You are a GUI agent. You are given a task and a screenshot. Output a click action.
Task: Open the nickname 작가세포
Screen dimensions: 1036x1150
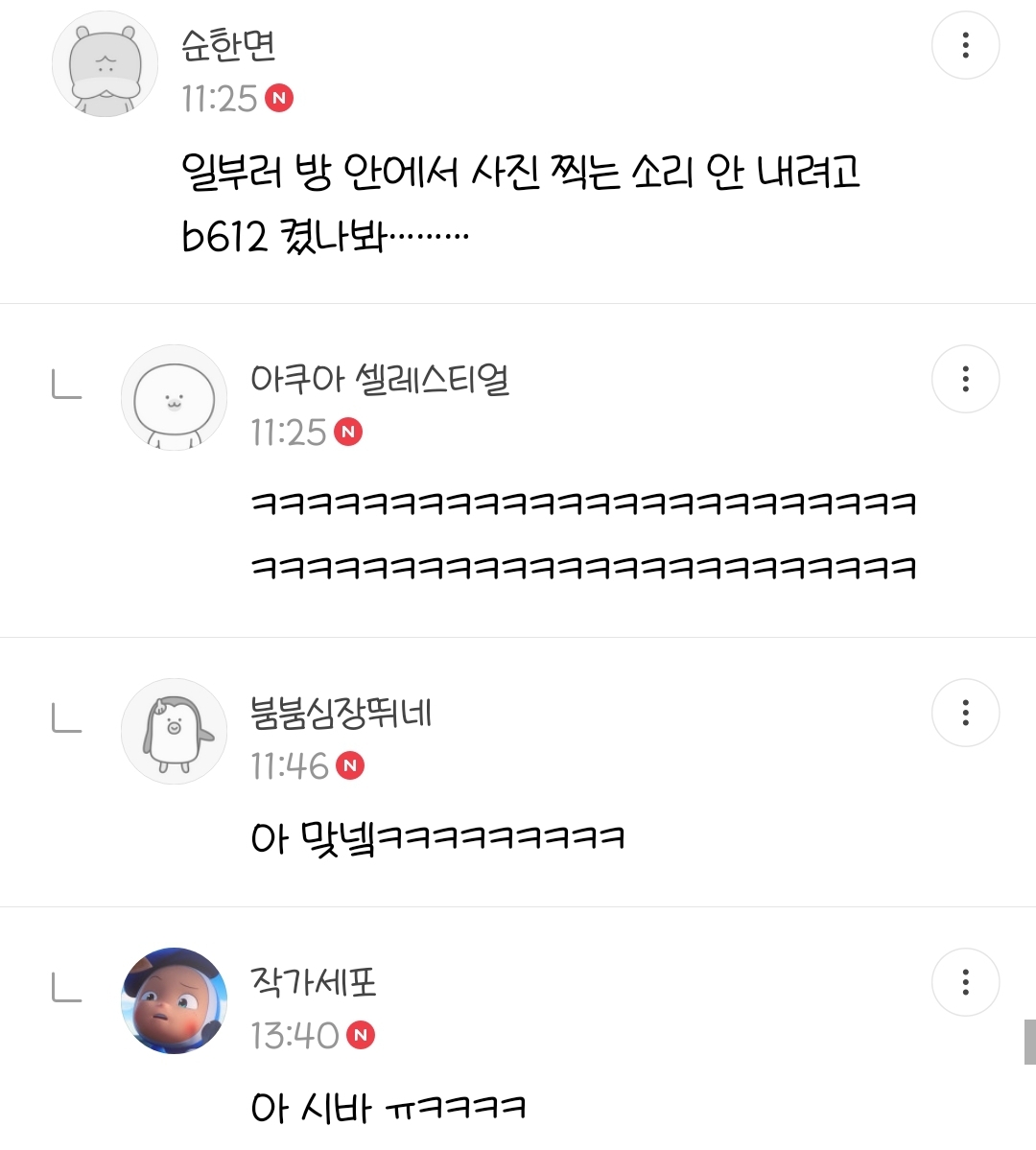(x=313, y=981)
